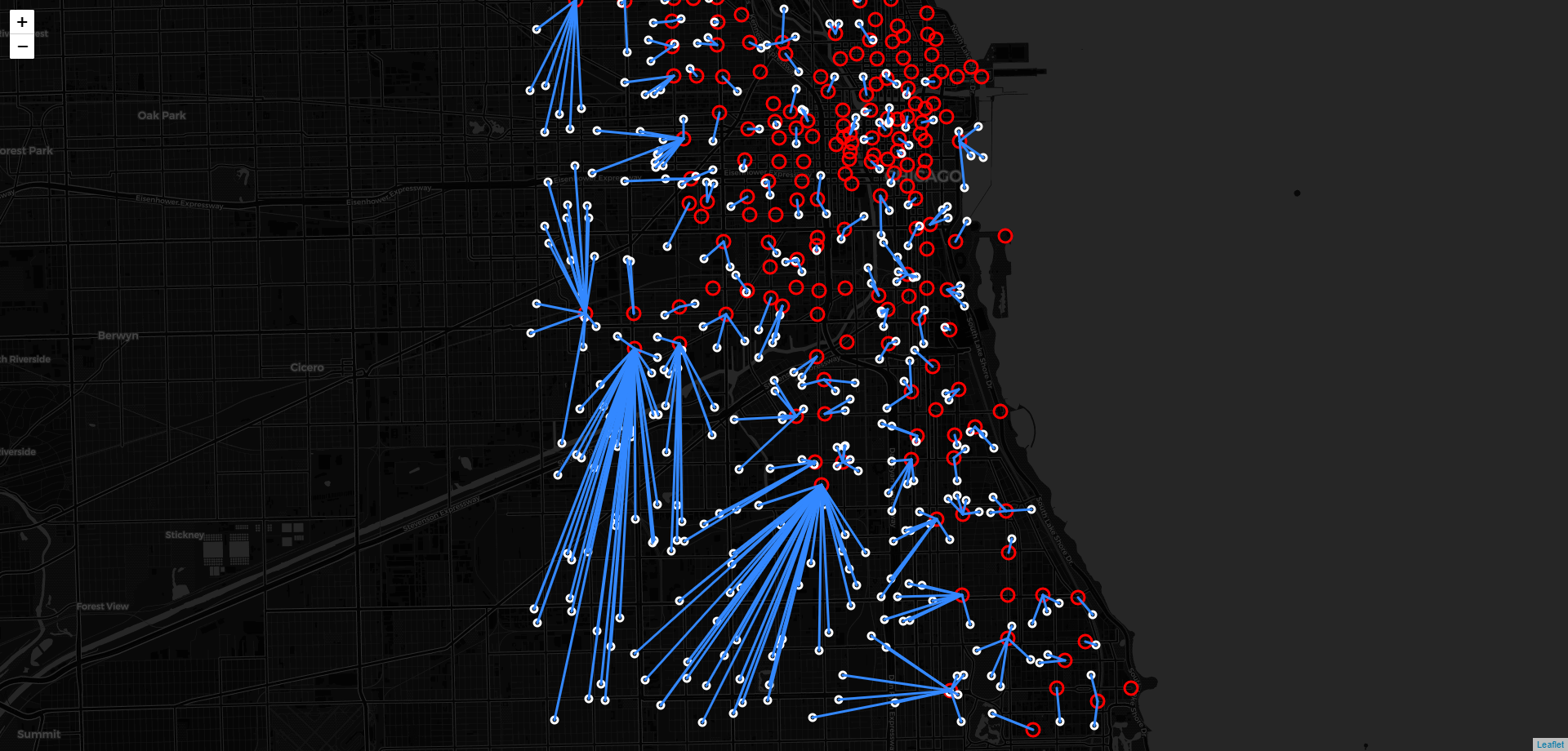The height and width of the screenshot is (751, 1568).
Task: Zoom in on the map
Action: [22, 22]
